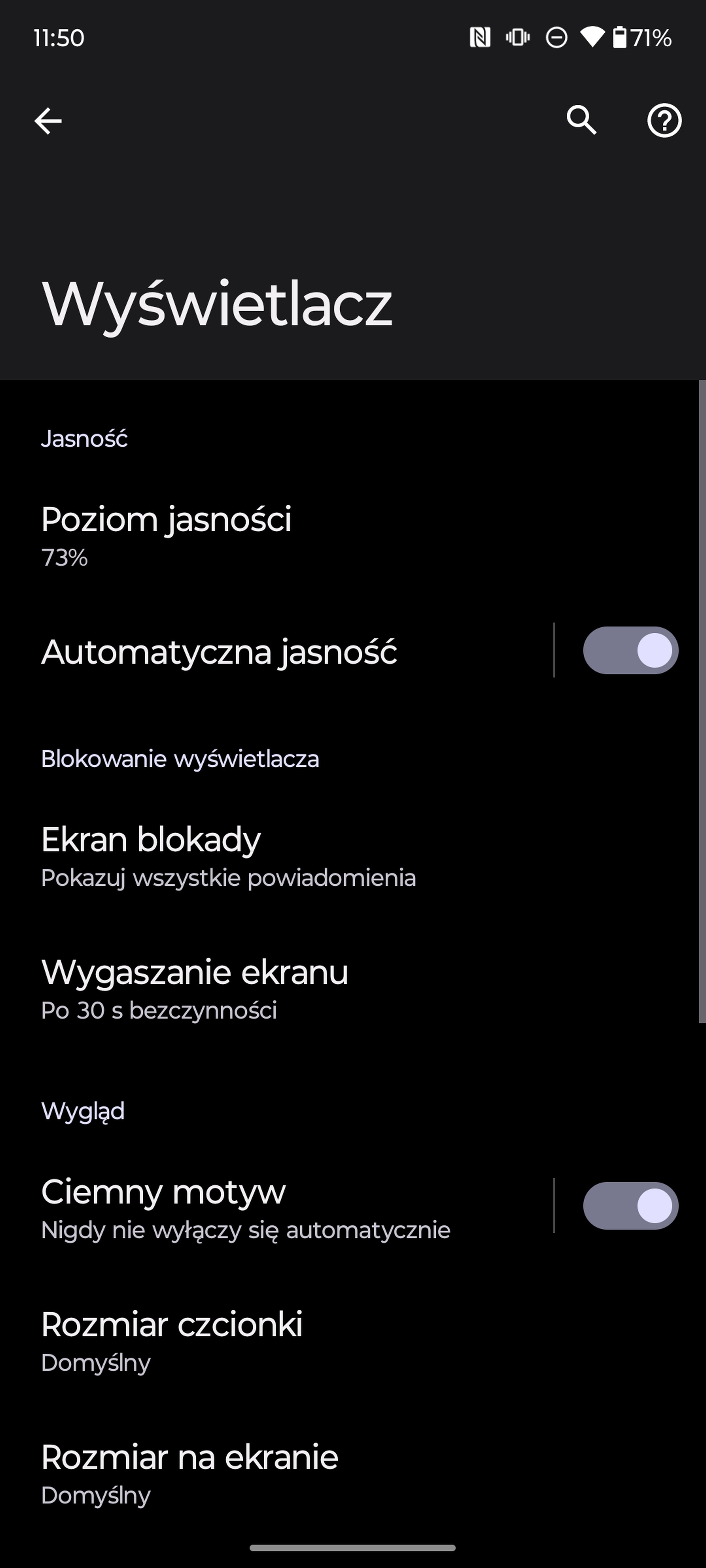Go back using the arrow icon

48,120
